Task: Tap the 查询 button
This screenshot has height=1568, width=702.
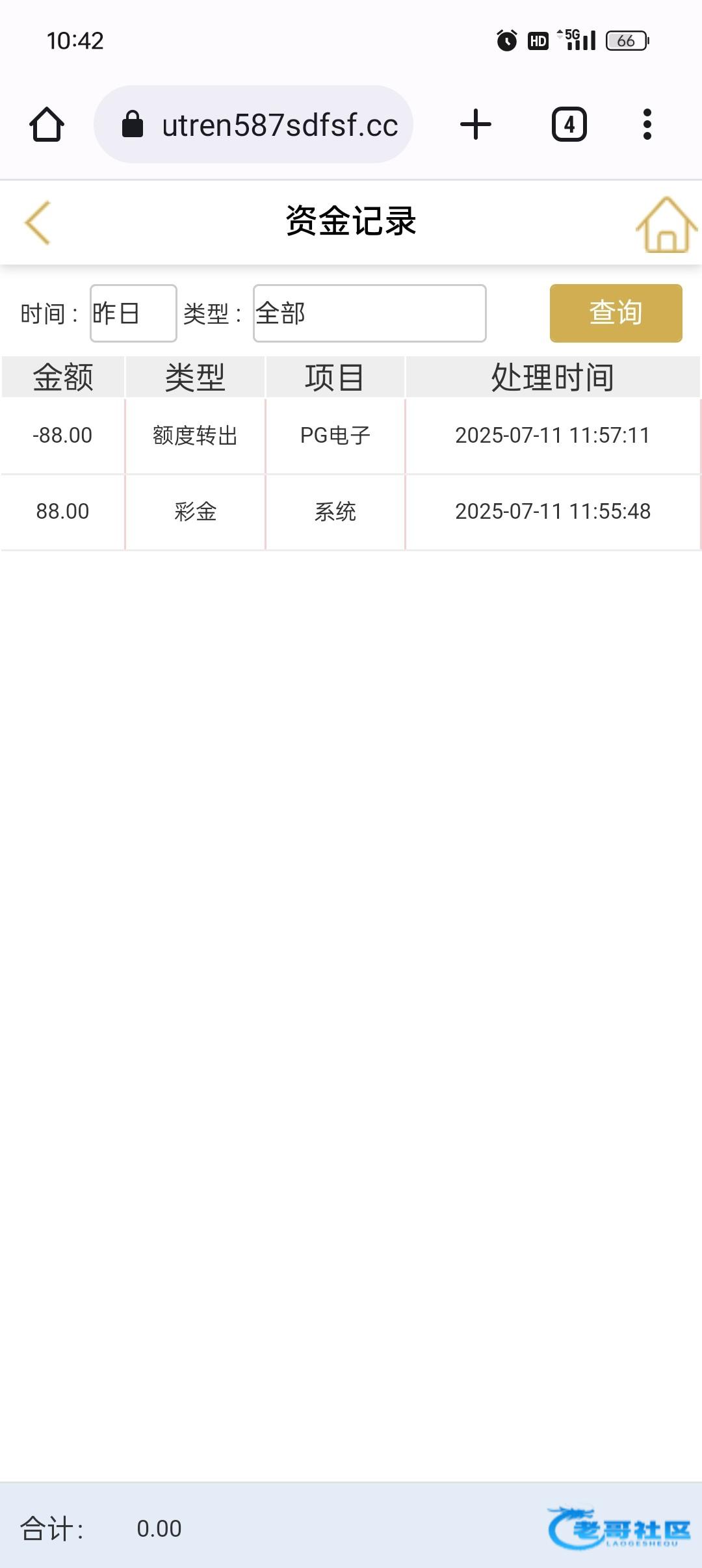Action: (616, 313)
